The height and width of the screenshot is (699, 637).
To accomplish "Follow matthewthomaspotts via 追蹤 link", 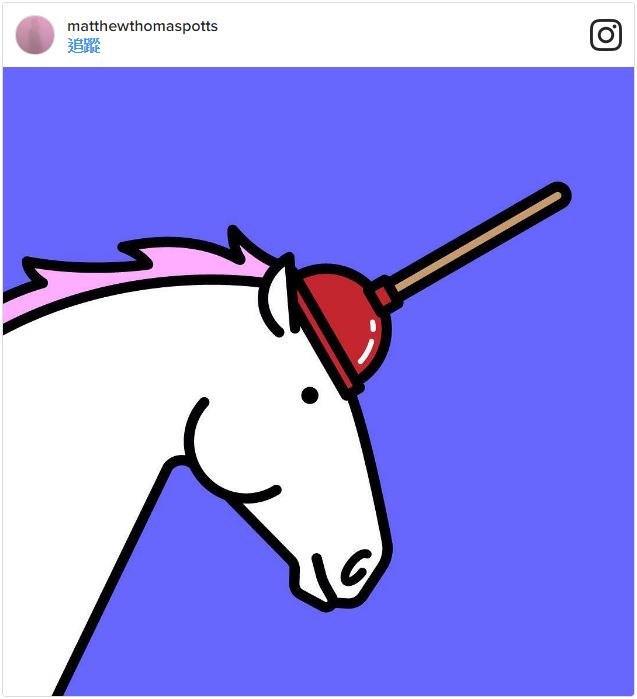I will [84, 46].
